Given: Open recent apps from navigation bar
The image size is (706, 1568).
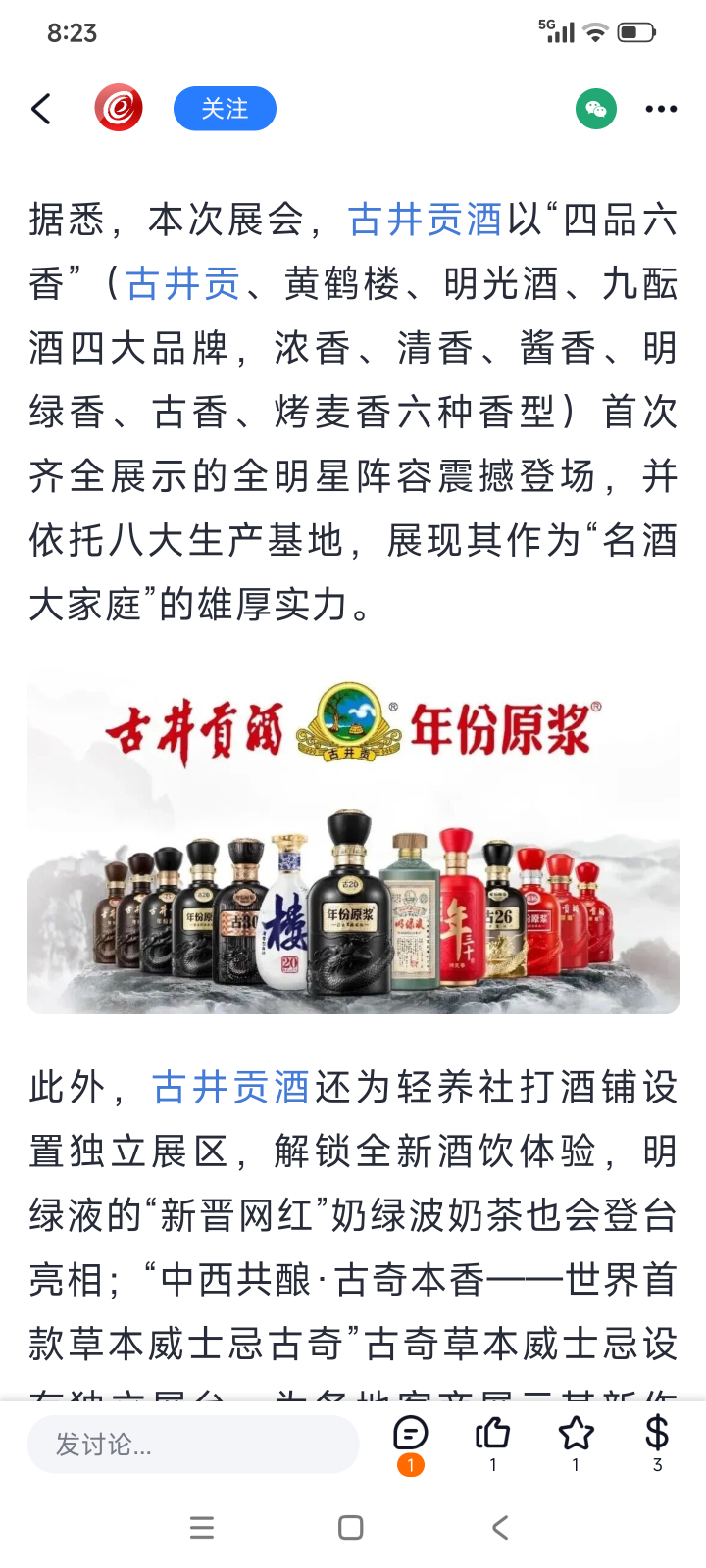Looking at the screenshot, I should (202, 1527).
